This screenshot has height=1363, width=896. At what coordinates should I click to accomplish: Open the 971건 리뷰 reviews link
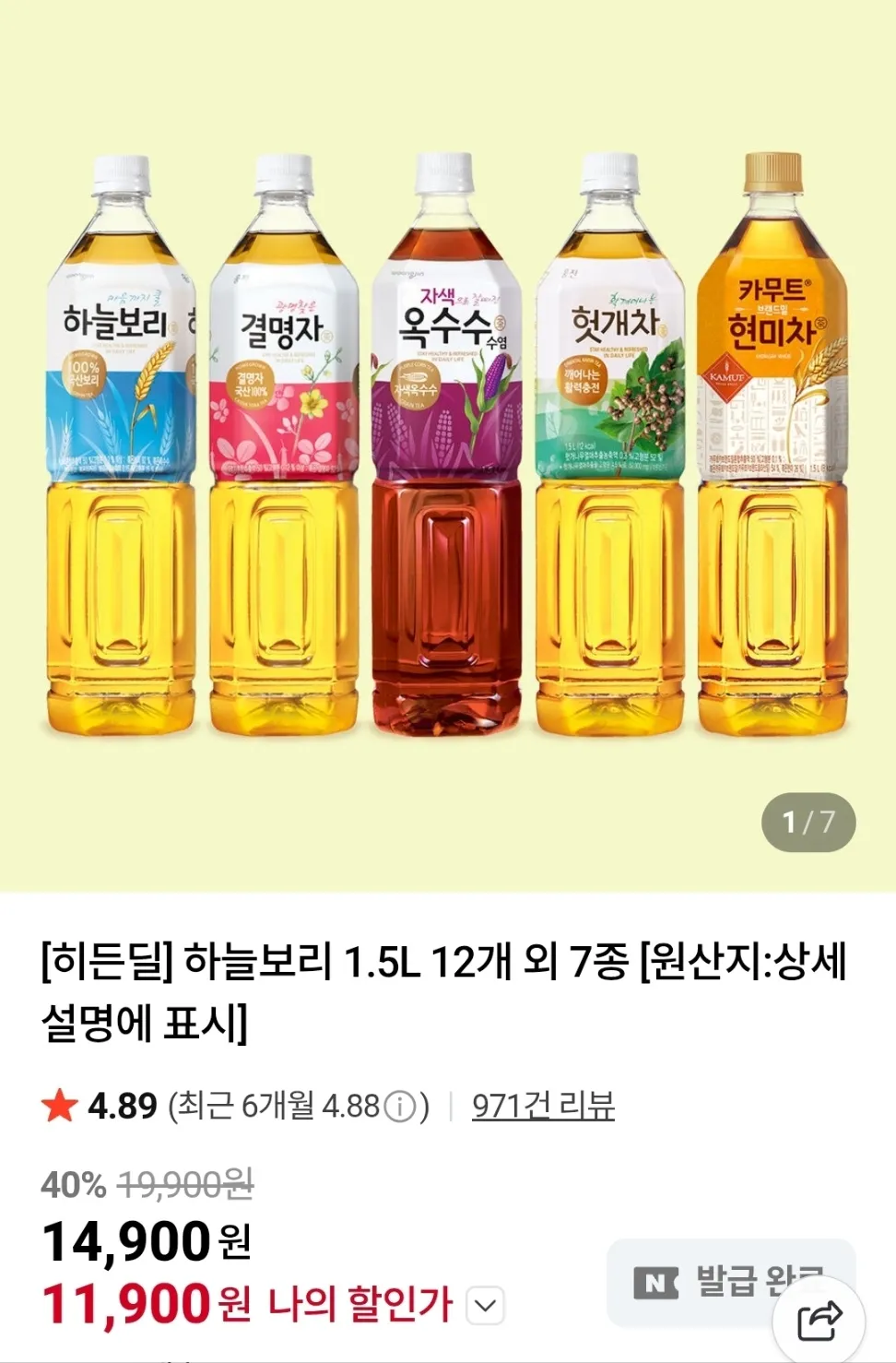[x=543, y=1105]
